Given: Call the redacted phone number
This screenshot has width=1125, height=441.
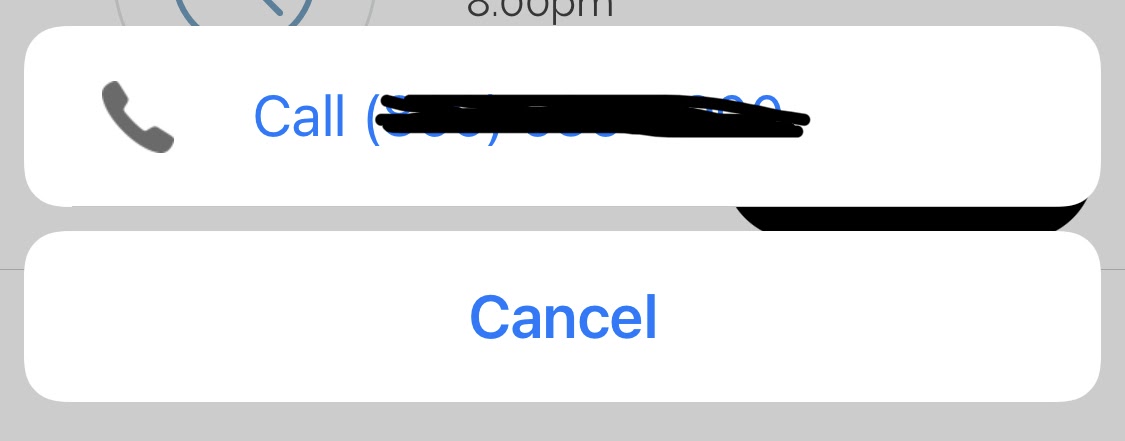Looking at the screenshot, I should [530, 117].
